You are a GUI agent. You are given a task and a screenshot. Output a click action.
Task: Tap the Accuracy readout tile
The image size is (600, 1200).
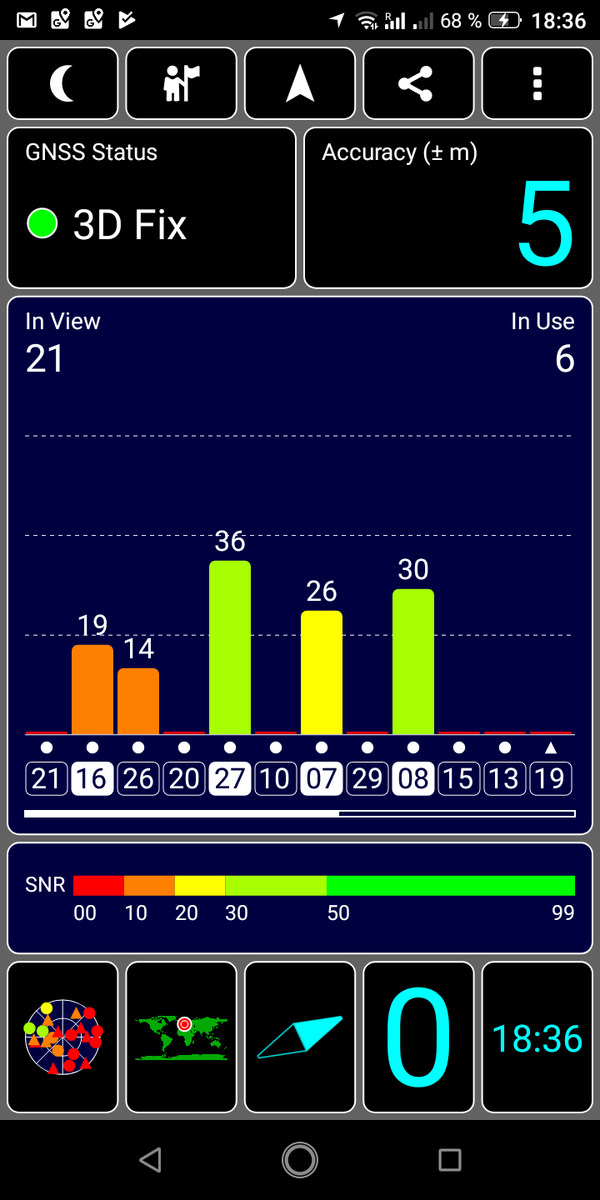point(447,208)
